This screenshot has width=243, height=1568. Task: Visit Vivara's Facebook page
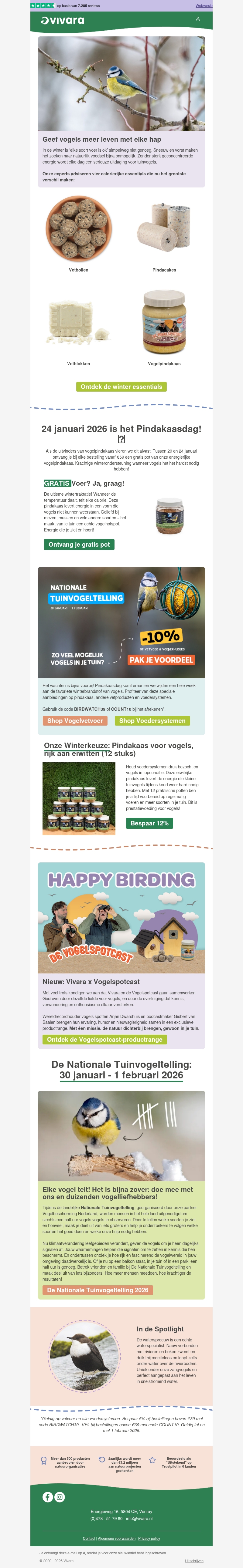pyautogui.click(x=47, y=1496)
